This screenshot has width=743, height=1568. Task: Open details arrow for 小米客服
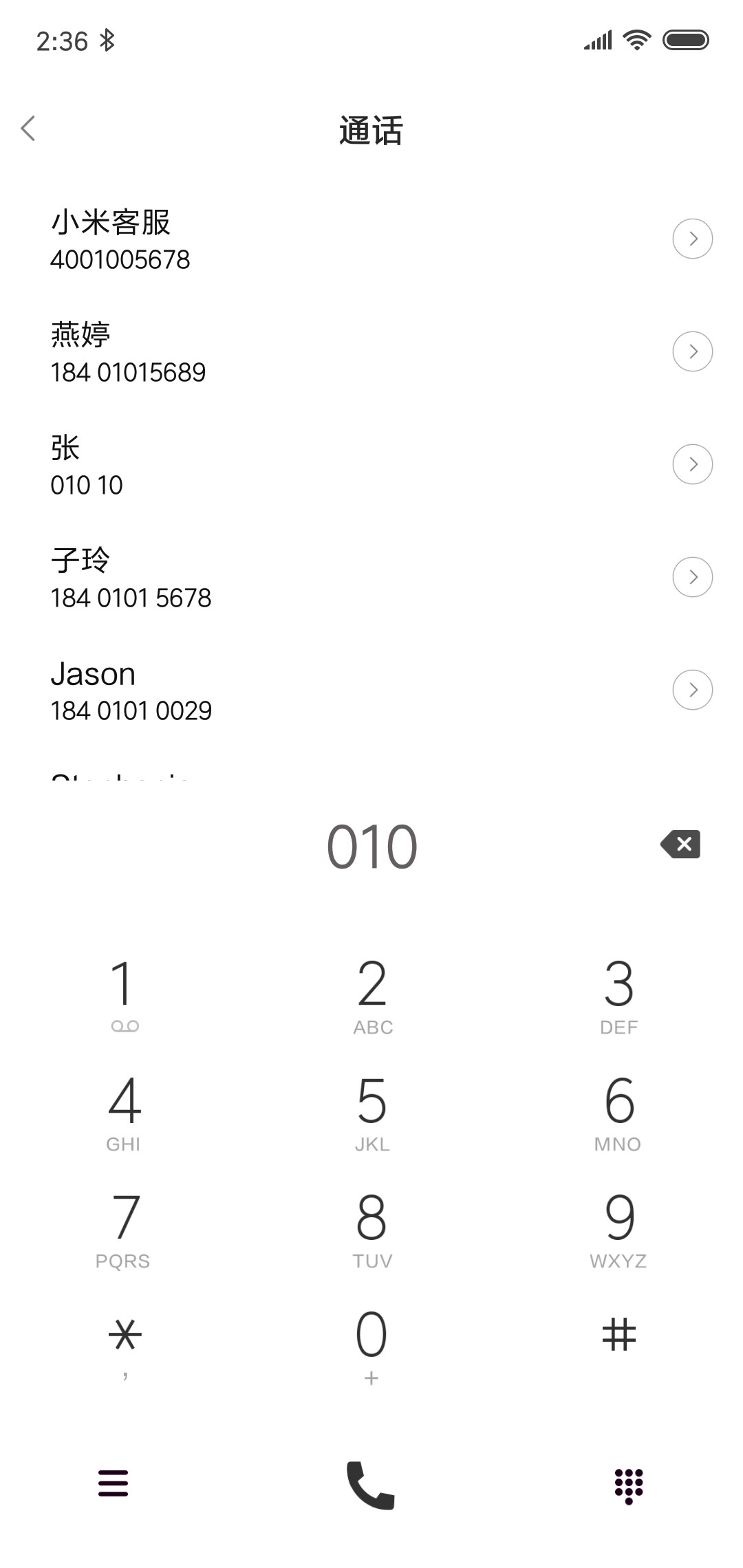point(692,239)
